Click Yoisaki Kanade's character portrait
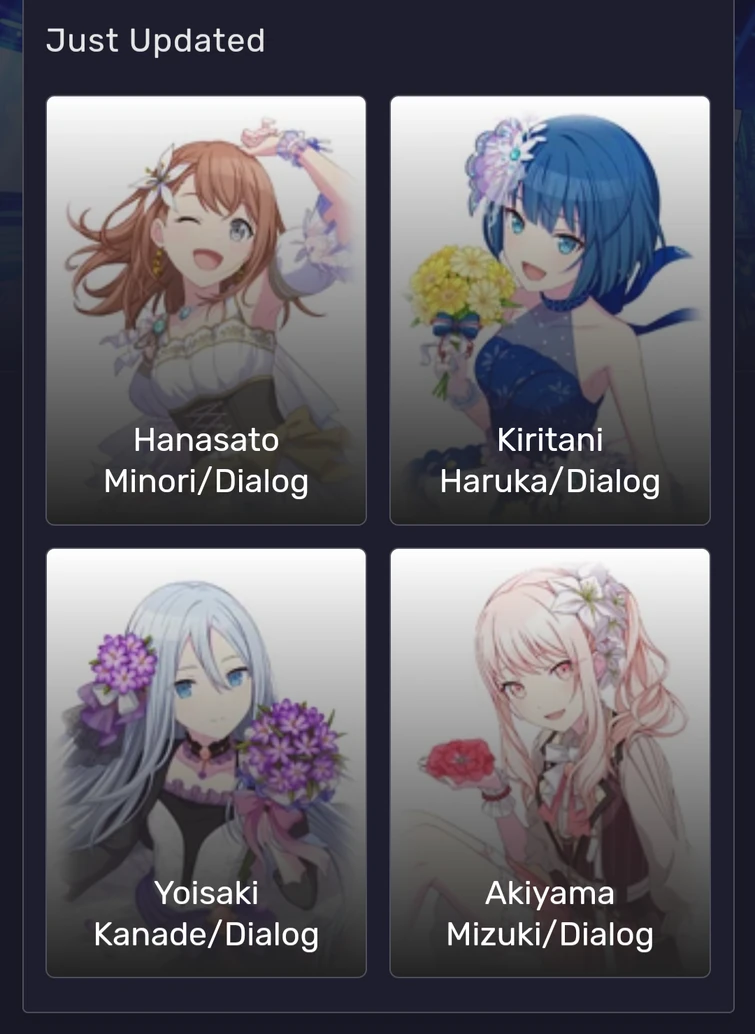 tap(206, 700)
